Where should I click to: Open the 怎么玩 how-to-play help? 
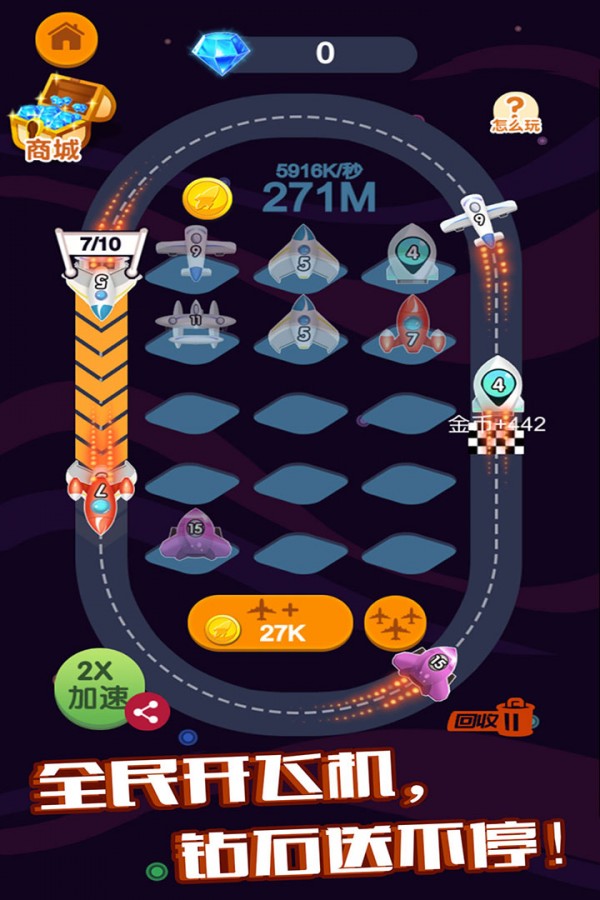tap(516, 113)
